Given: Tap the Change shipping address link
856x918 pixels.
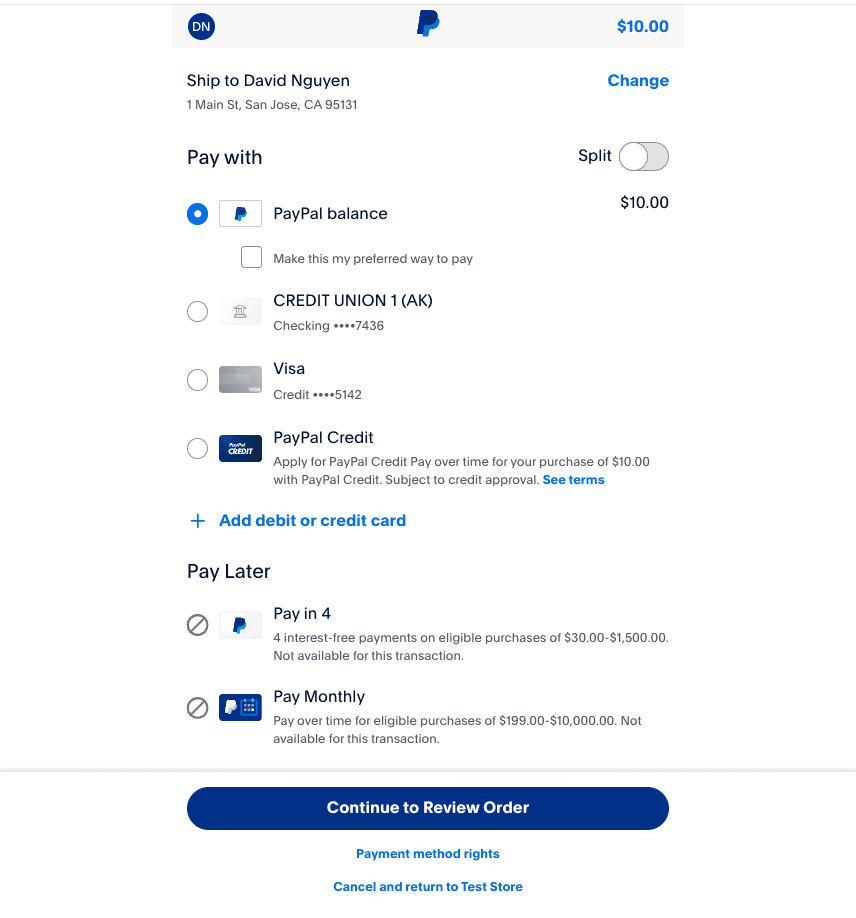Looking at the screenshot, I should tap(637, 81).
